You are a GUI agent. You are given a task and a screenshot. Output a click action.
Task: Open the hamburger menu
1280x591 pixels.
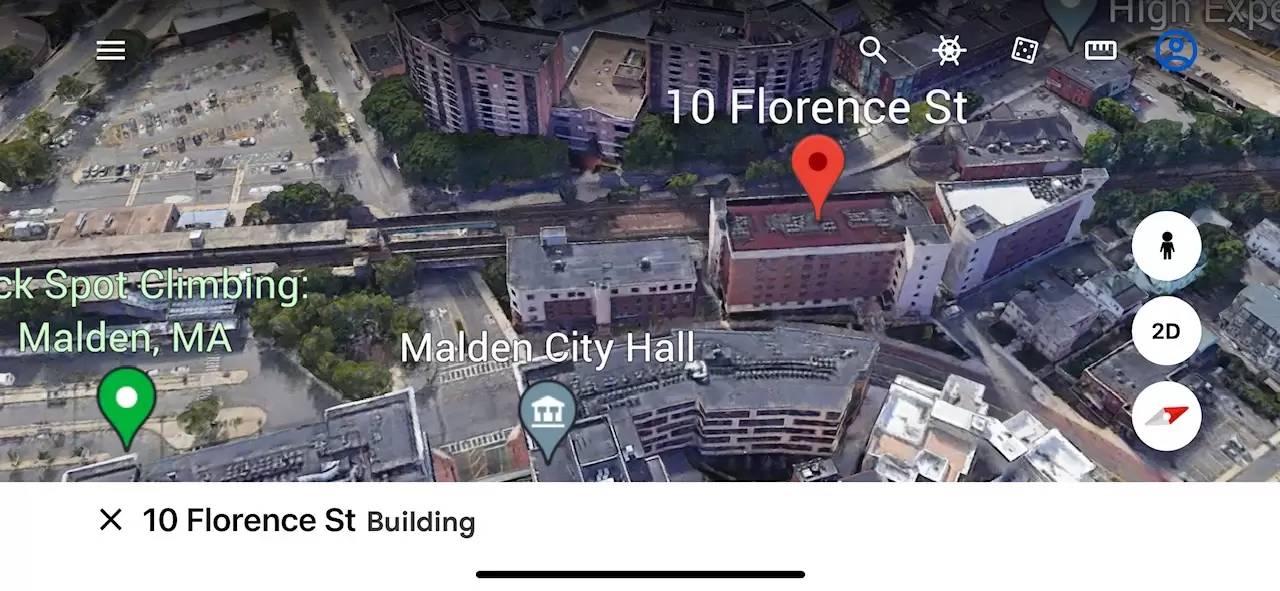click(x=111, y=51)
